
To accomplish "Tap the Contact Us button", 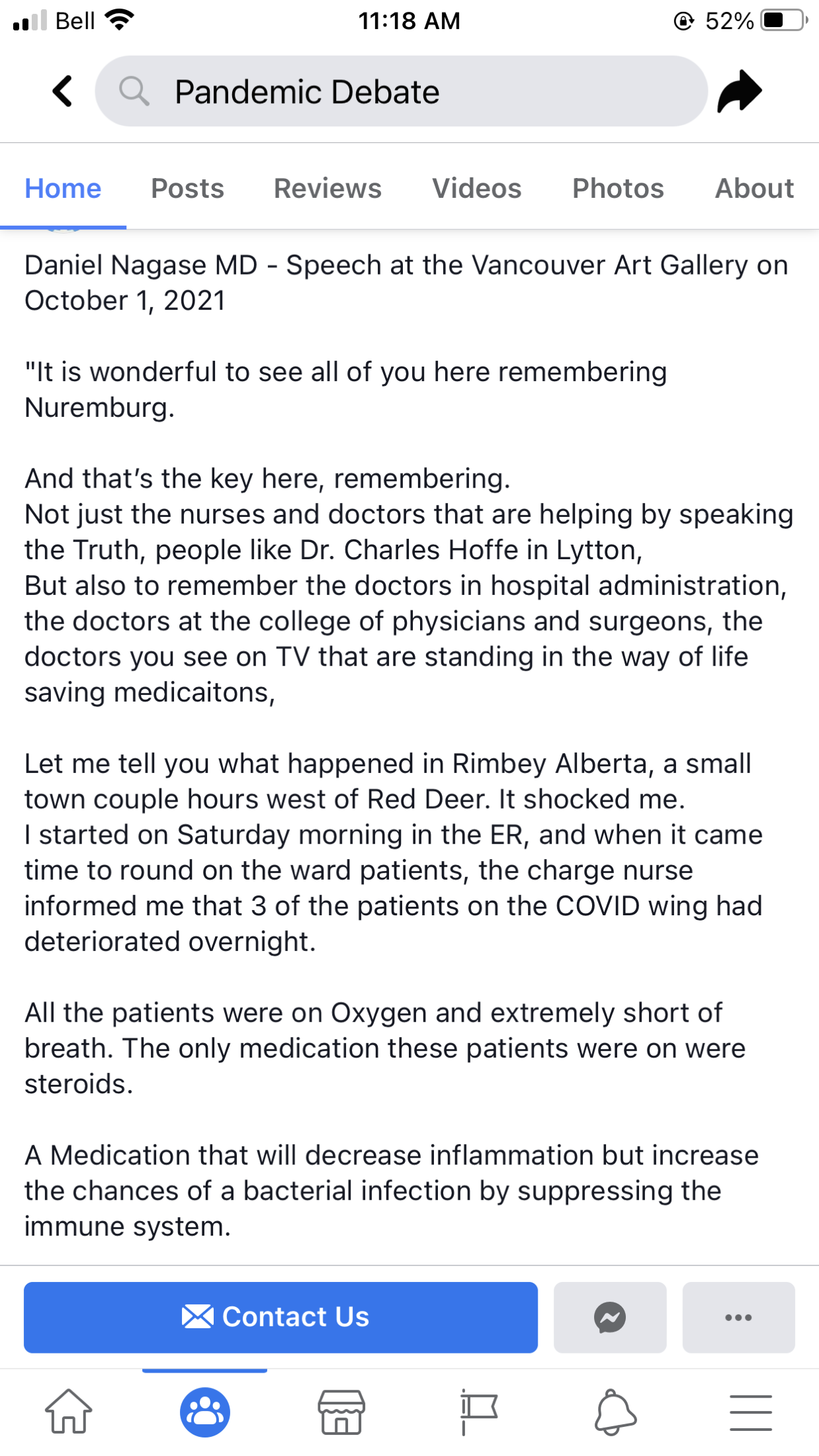I will click(x=280, y=1317).
